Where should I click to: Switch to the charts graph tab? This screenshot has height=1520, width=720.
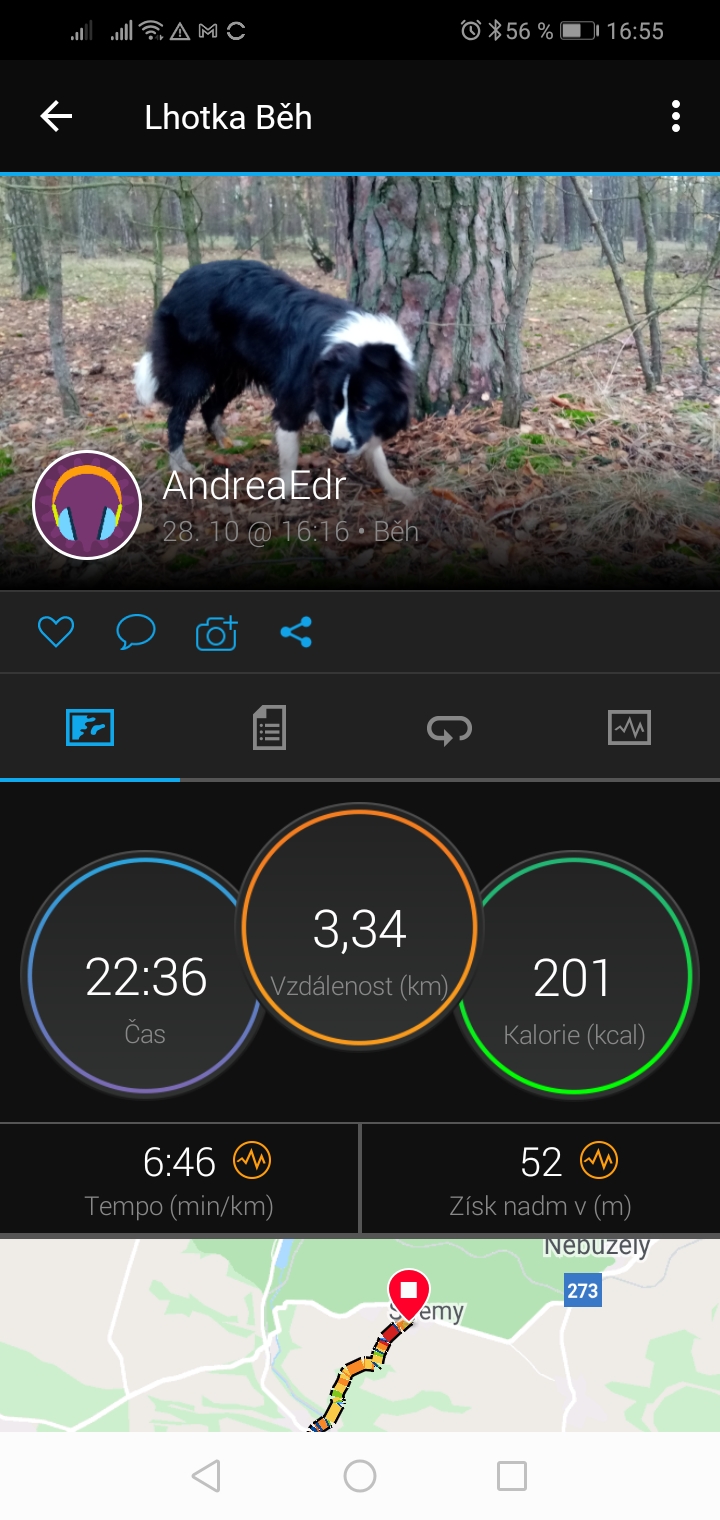629,727
